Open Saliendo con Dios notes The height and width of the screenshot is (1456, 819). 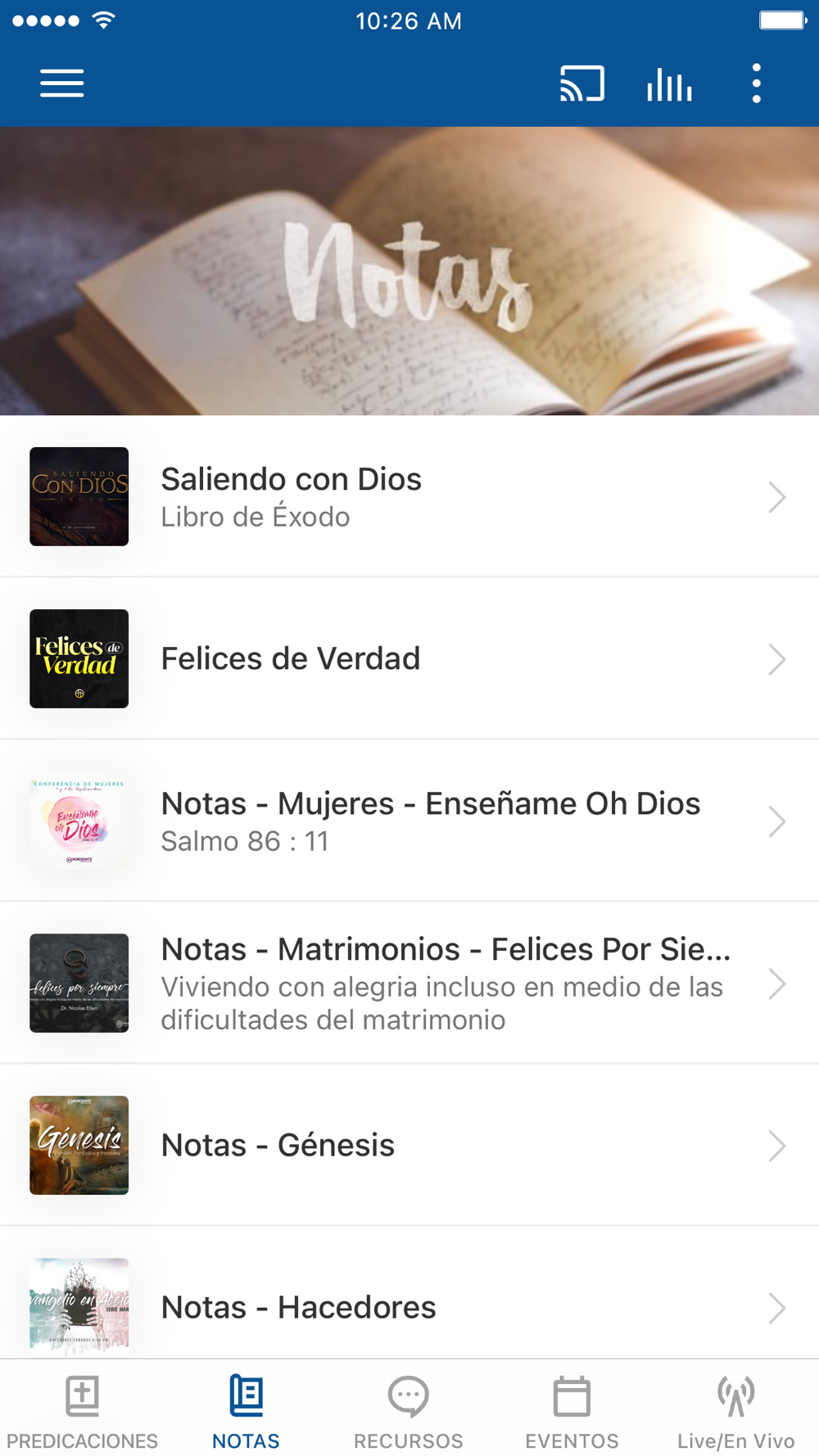[409, 496]
